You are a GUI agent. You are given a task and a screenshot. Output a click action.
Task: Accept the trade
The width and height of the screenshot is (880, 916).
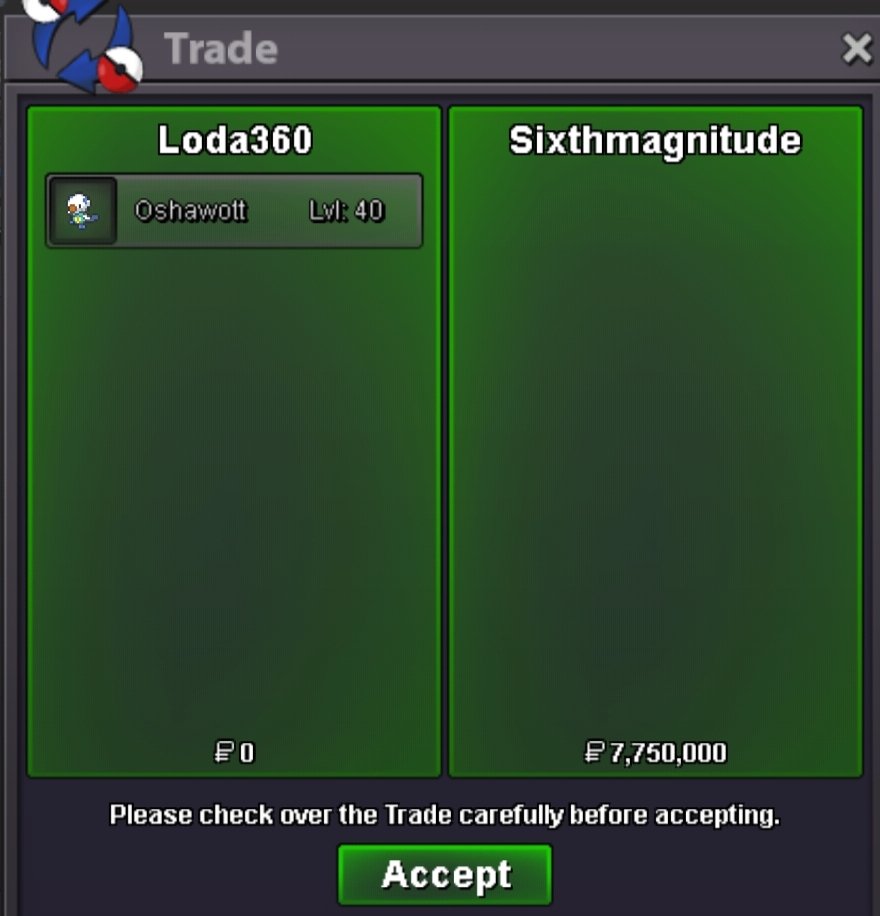pos(445,874)
